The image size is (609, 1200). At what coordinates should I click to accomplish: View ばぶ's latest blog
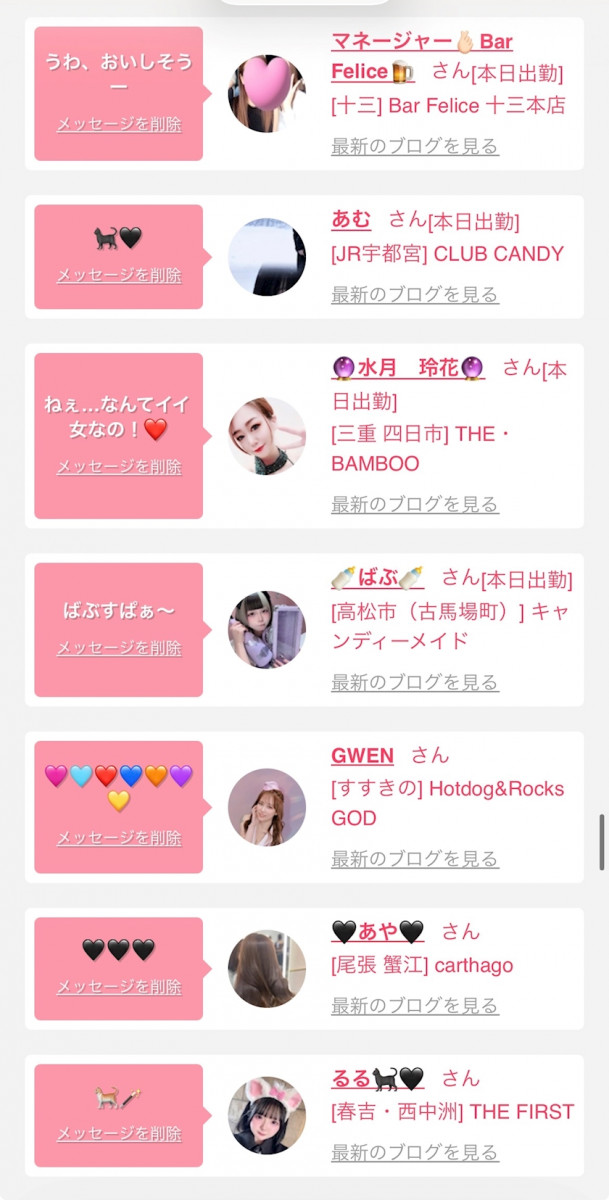(415, 682)
